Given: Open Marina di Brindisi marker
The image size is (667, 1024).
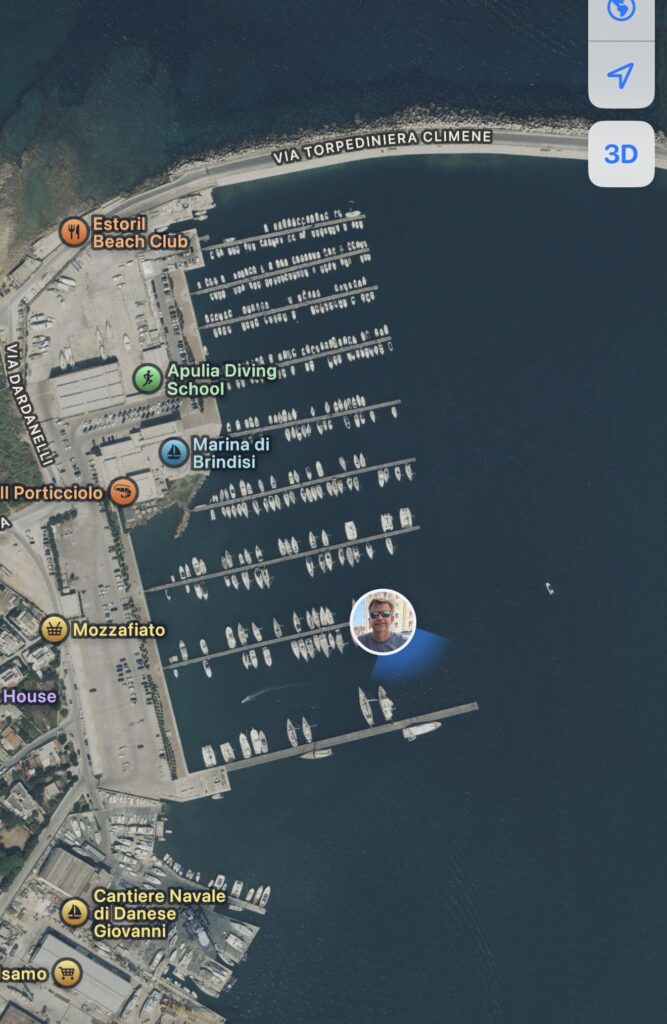Looking at the screenshot, I should tap(174, 453).
